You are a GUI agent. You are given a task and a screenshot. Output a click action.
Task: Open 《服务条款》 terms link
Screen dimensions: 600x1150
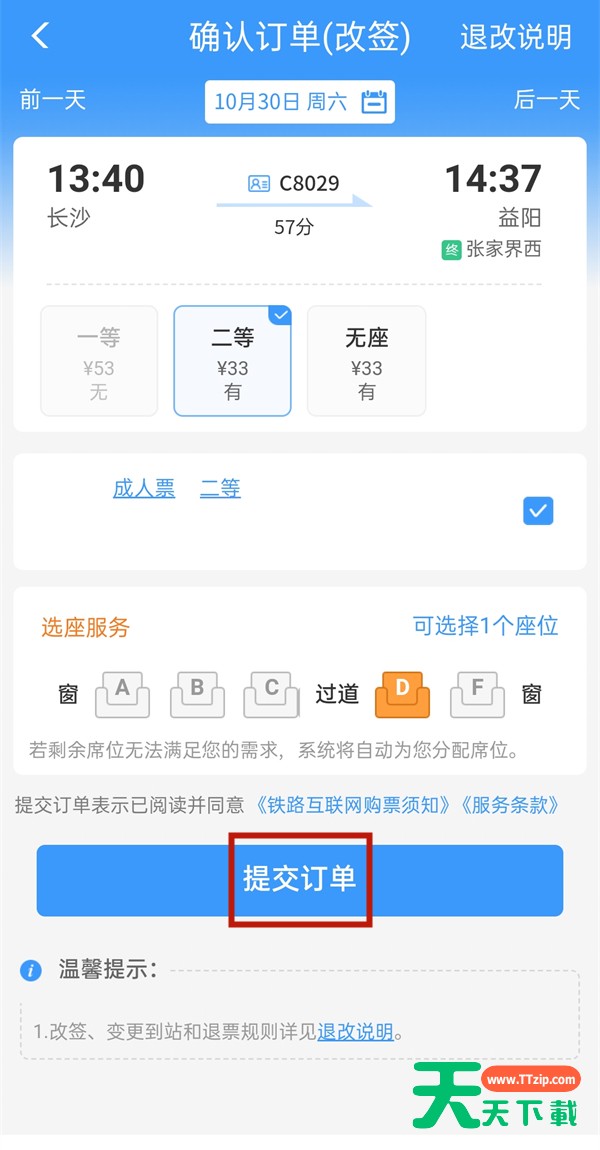511,805
